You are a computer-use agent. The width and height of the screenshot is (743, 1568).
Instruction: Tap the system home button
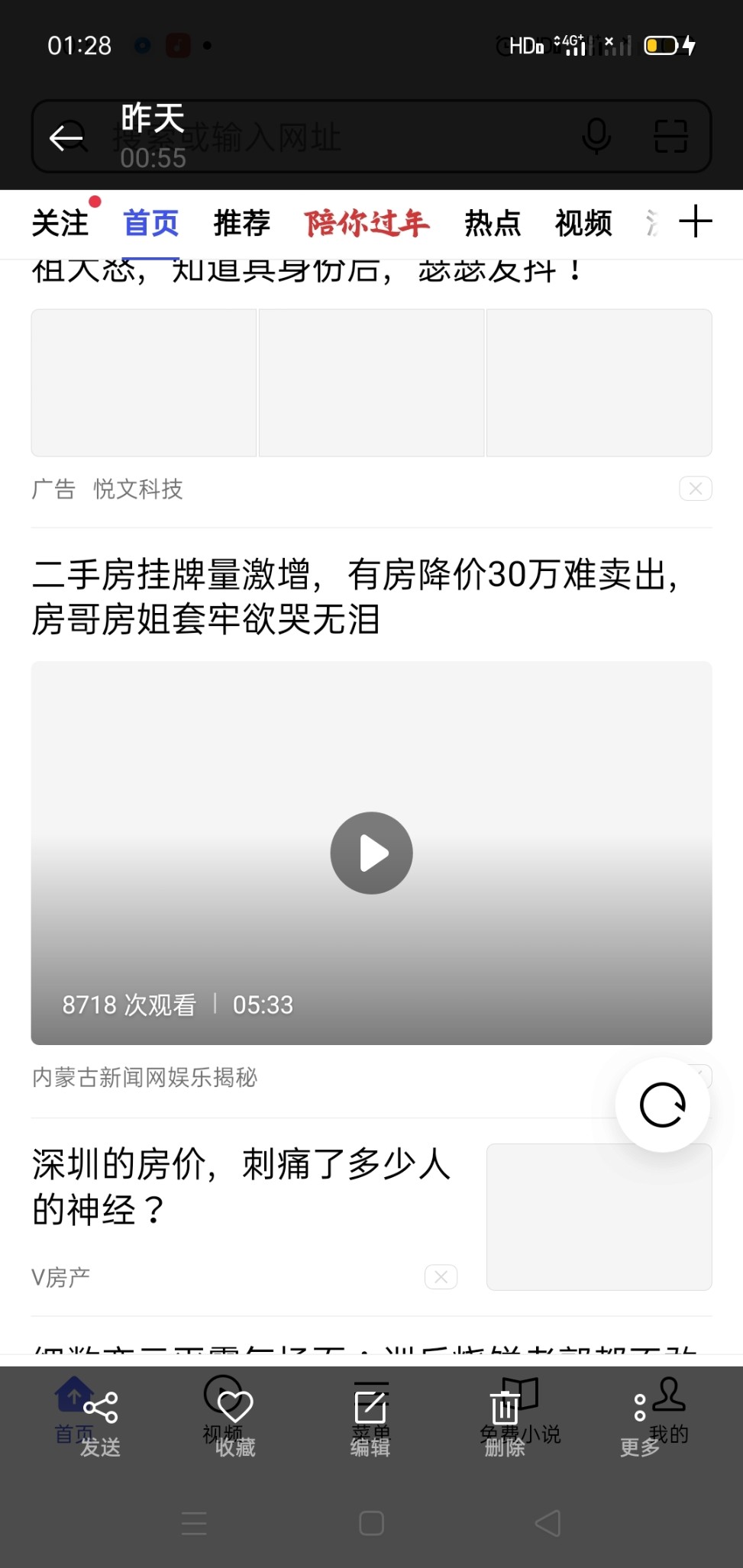point(371,1524)
